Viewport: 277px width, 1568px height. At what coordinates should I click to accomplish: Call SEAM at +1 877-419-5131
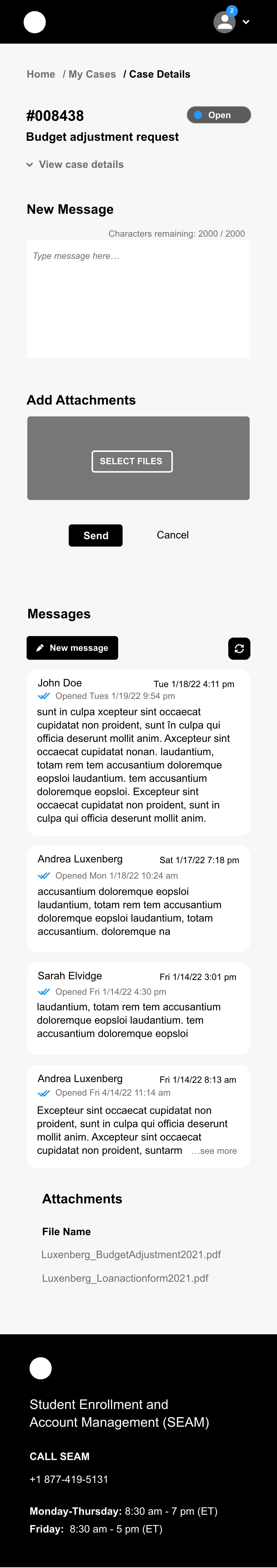[69, 1479]
